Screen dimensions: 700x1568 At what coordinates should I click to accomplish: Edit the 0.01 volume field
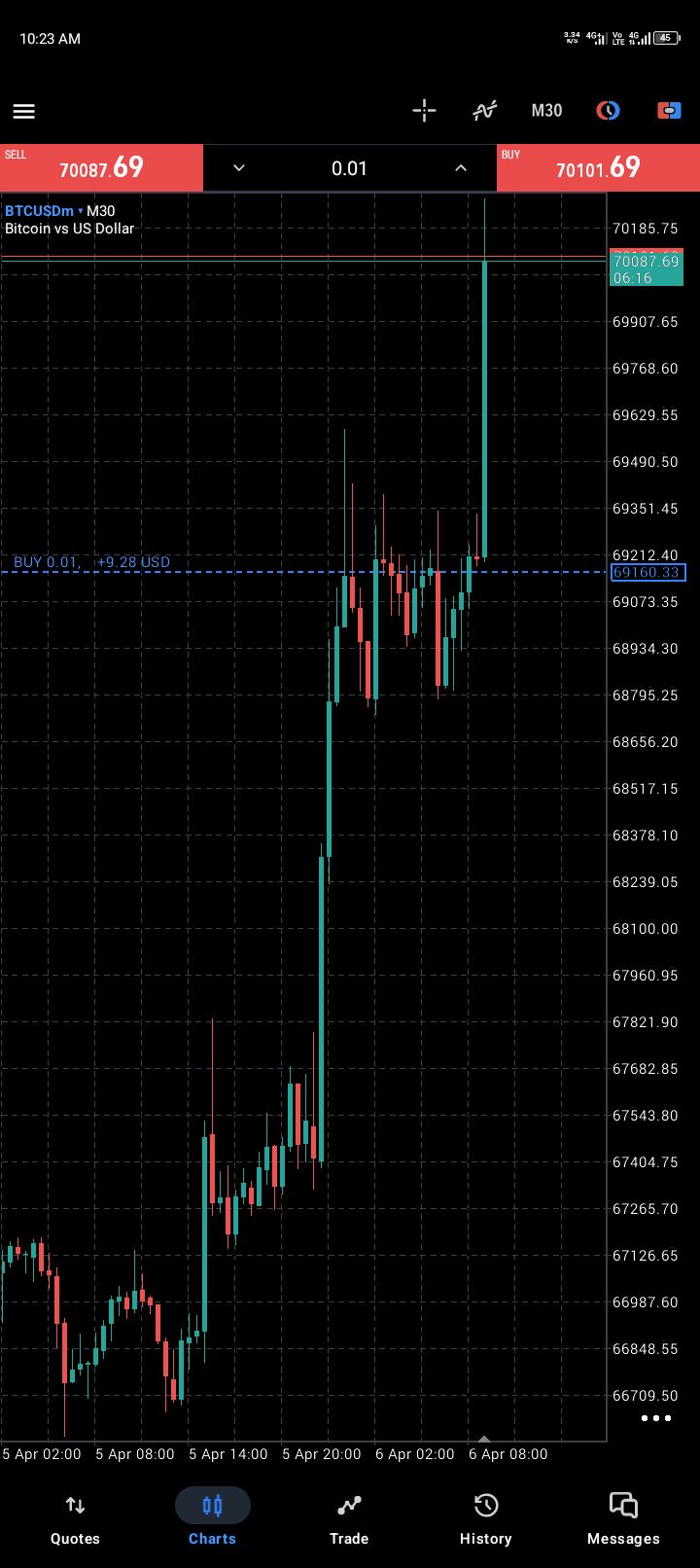[349, 168]
